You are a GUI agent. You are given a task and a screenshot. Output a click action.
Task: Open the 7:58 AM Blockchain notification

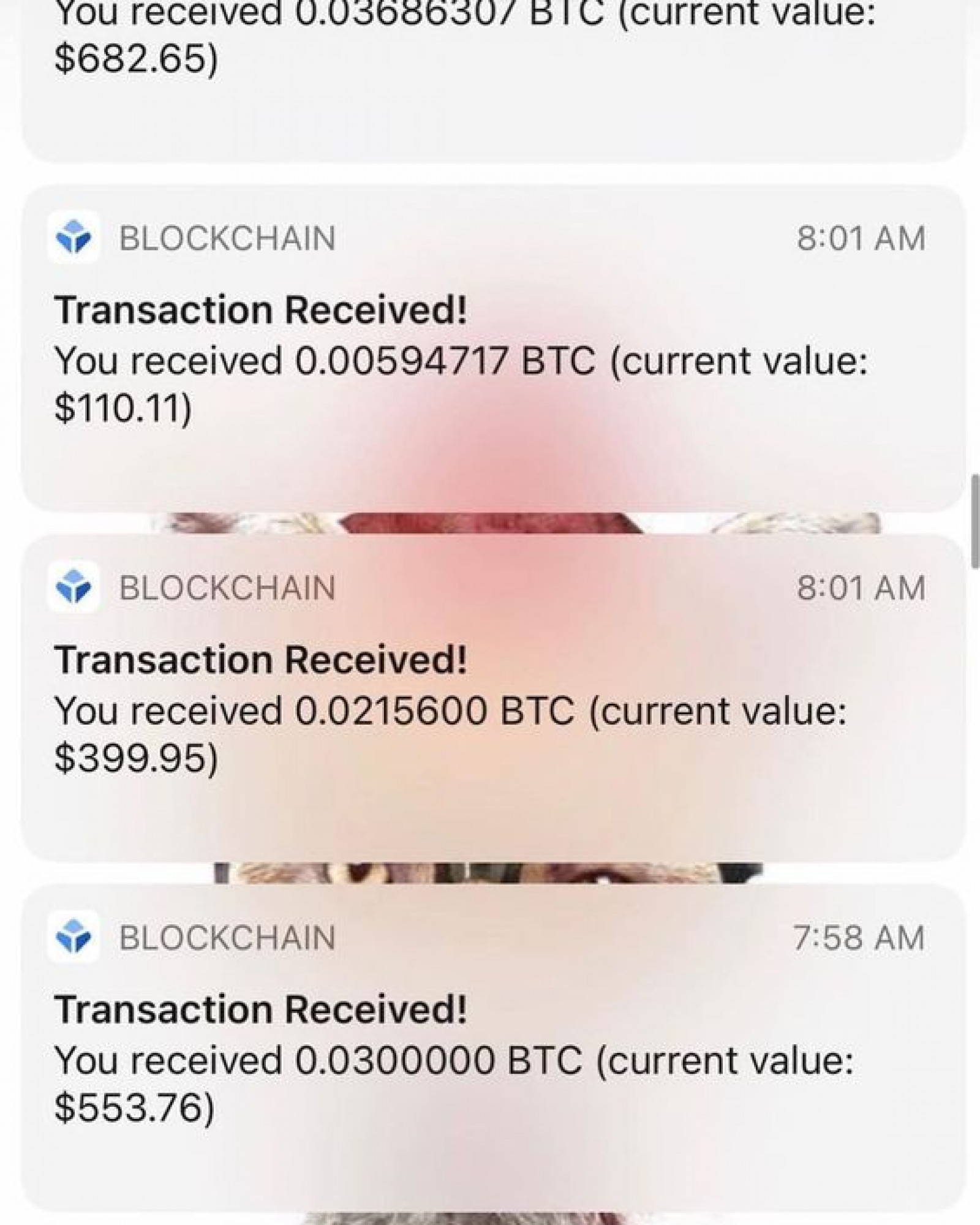click(x=490, y=1047)
